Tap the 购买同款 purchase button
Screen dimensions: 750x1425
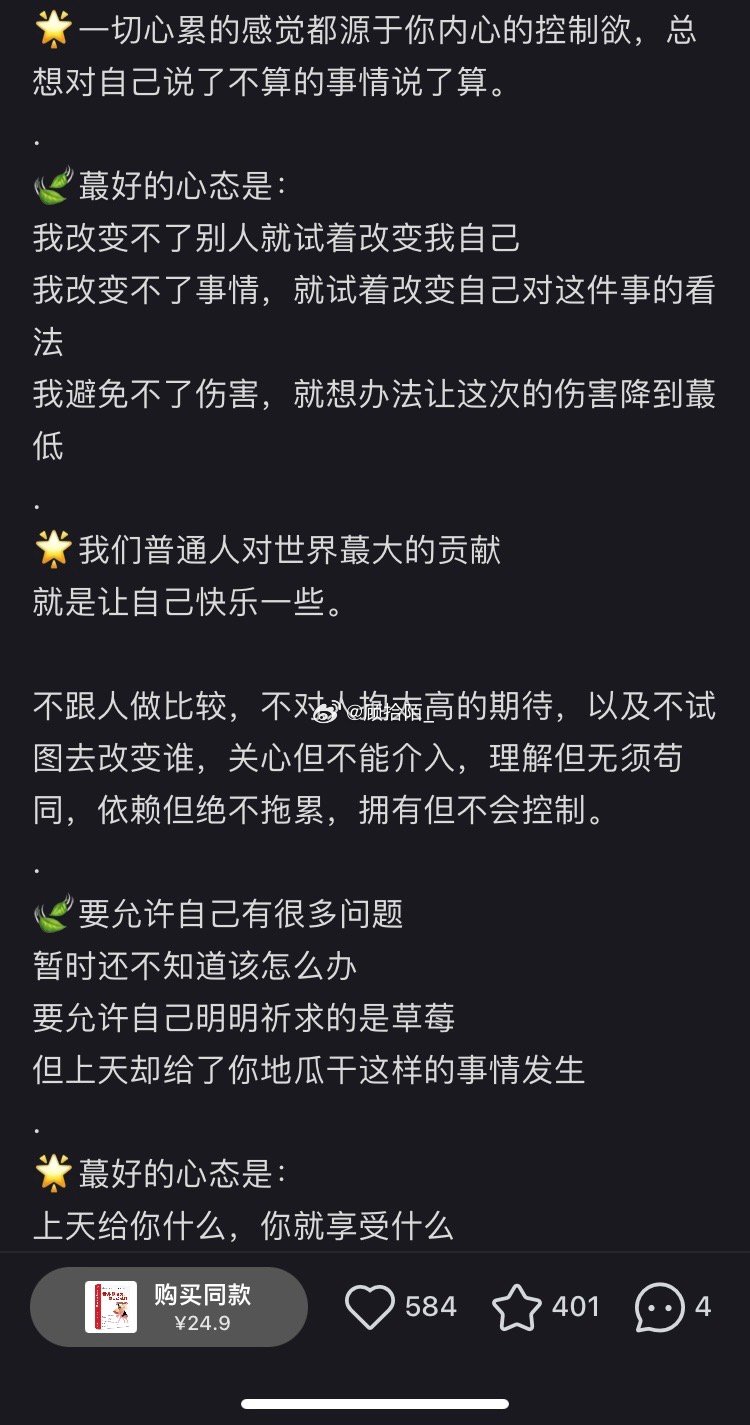pos(168,1307)
